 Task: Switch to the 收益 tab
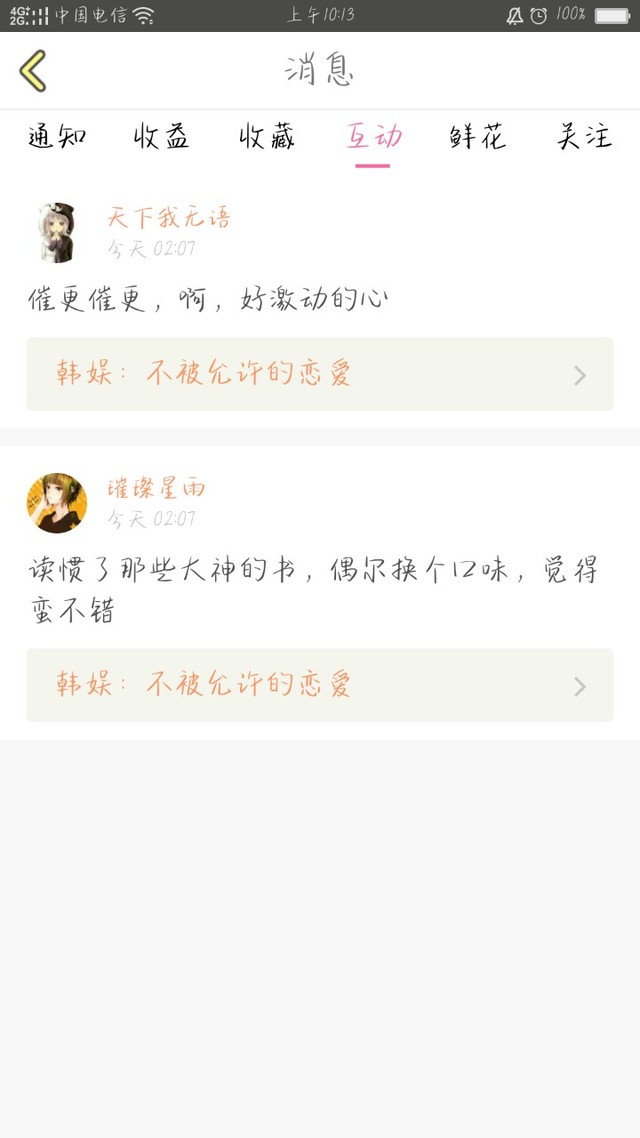(162, 137)
